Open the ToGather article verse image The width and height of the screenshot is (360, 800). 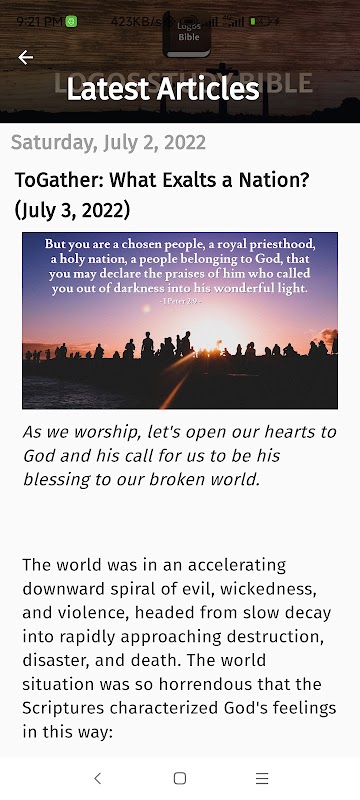click(179, 320)
